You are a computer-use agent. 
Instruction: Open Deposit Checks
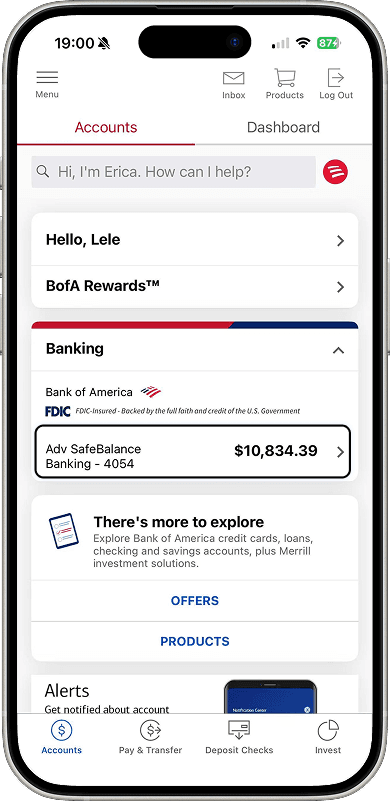click(239, 737)
